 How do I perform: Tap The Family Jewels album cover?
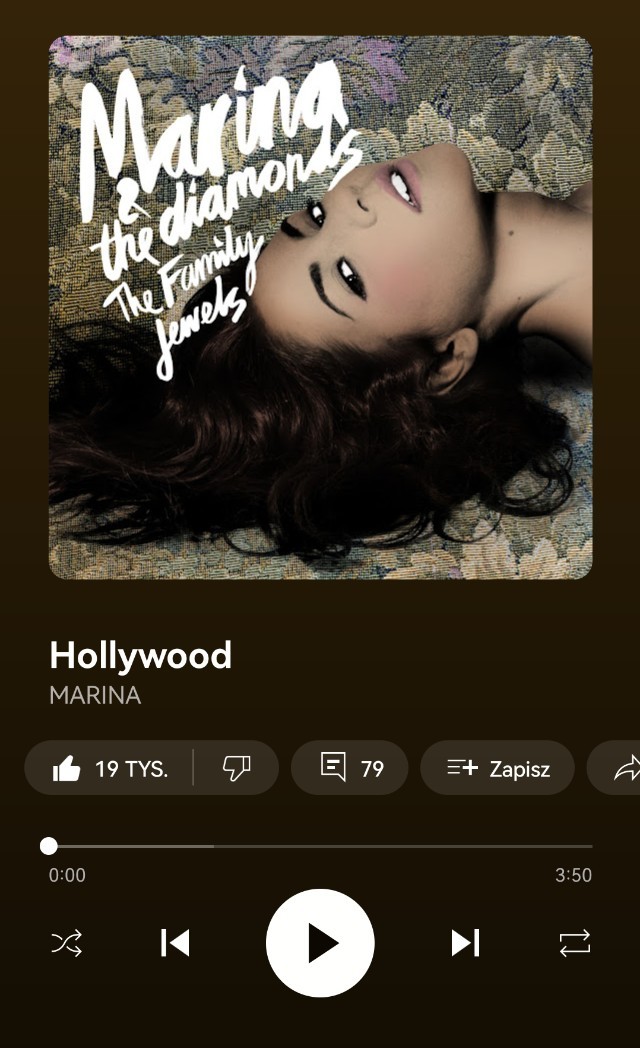320,308
